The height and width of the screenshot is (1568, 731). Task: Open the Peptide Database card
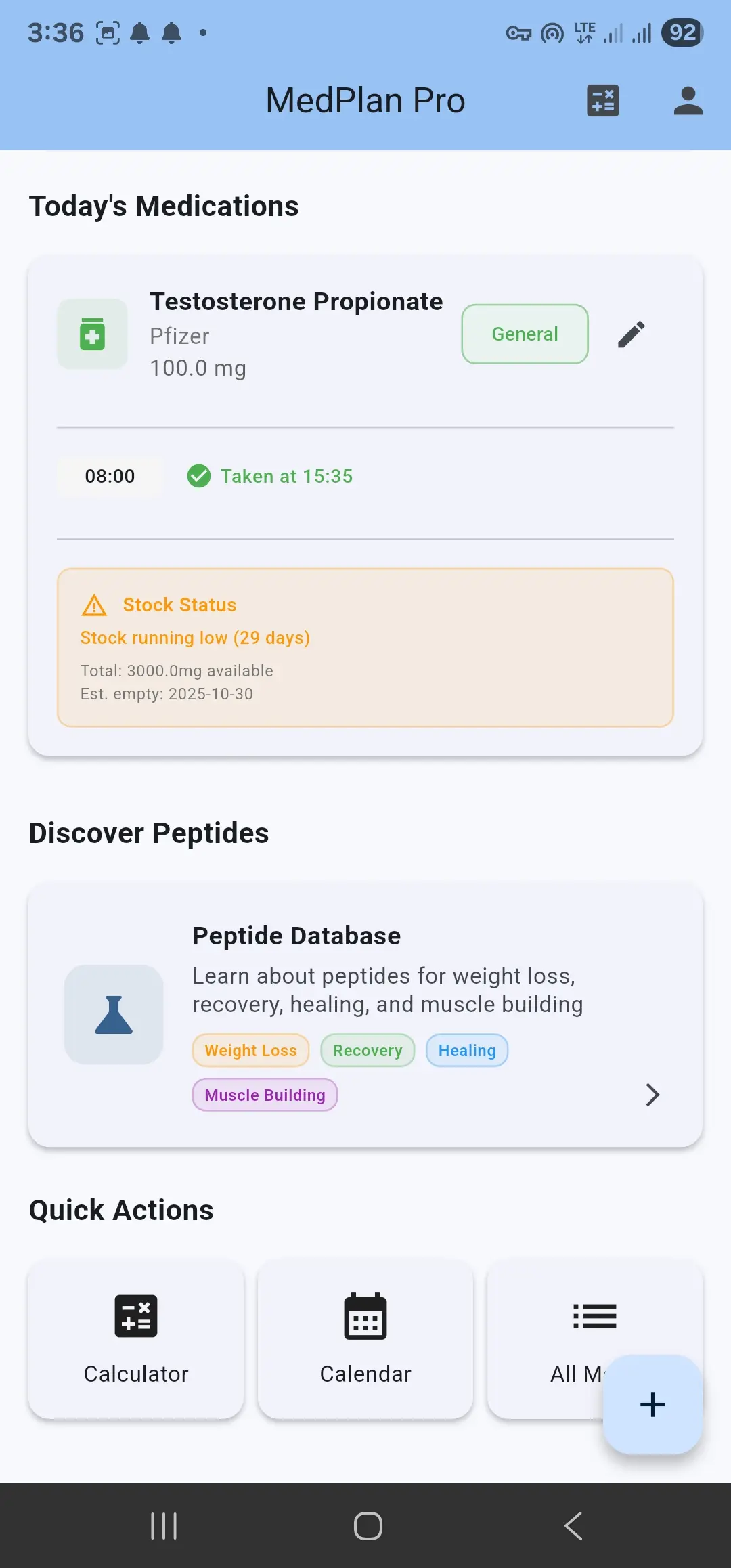[365, 1014]
